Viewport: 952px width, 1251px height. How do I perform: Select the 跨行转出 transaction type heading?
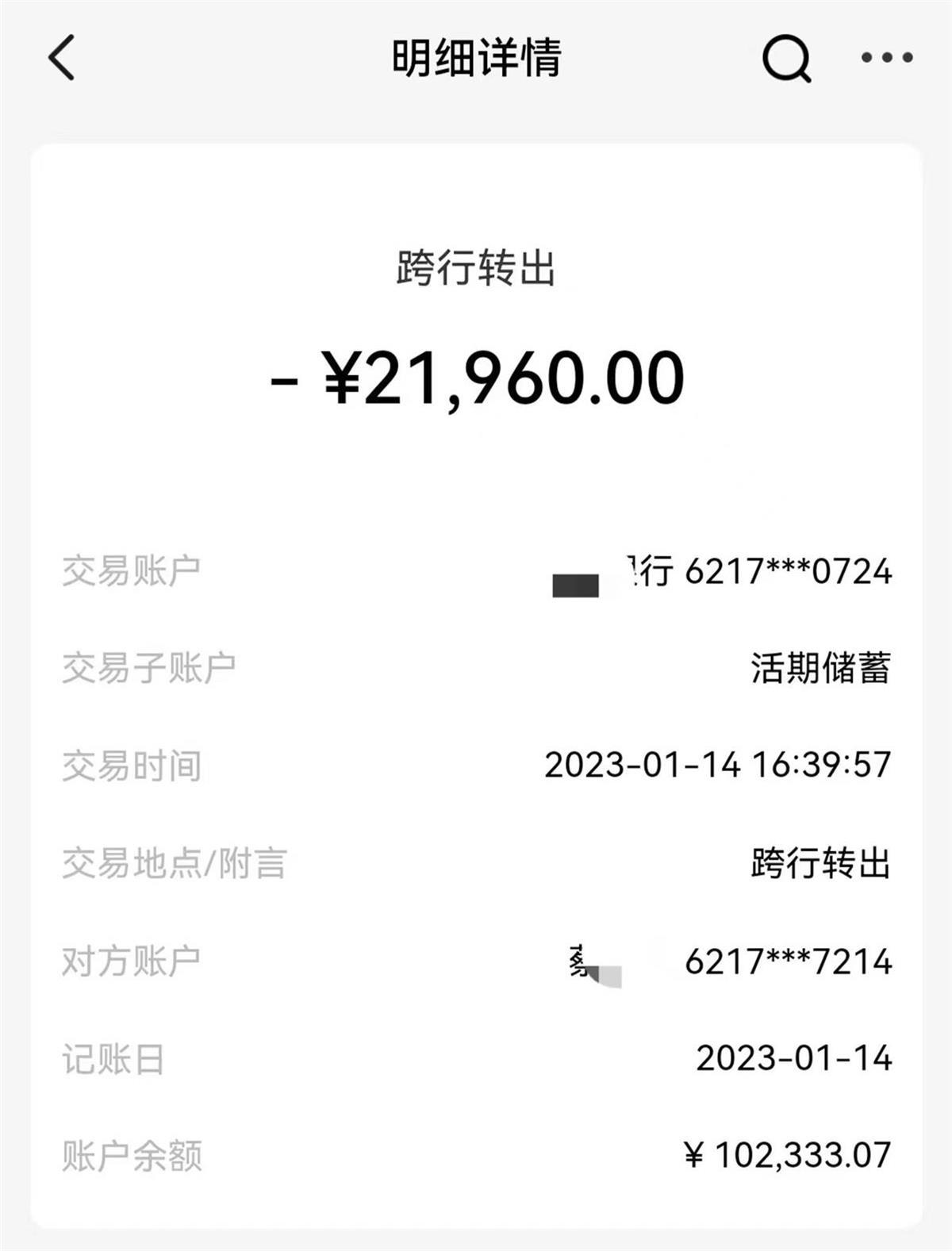476,267
